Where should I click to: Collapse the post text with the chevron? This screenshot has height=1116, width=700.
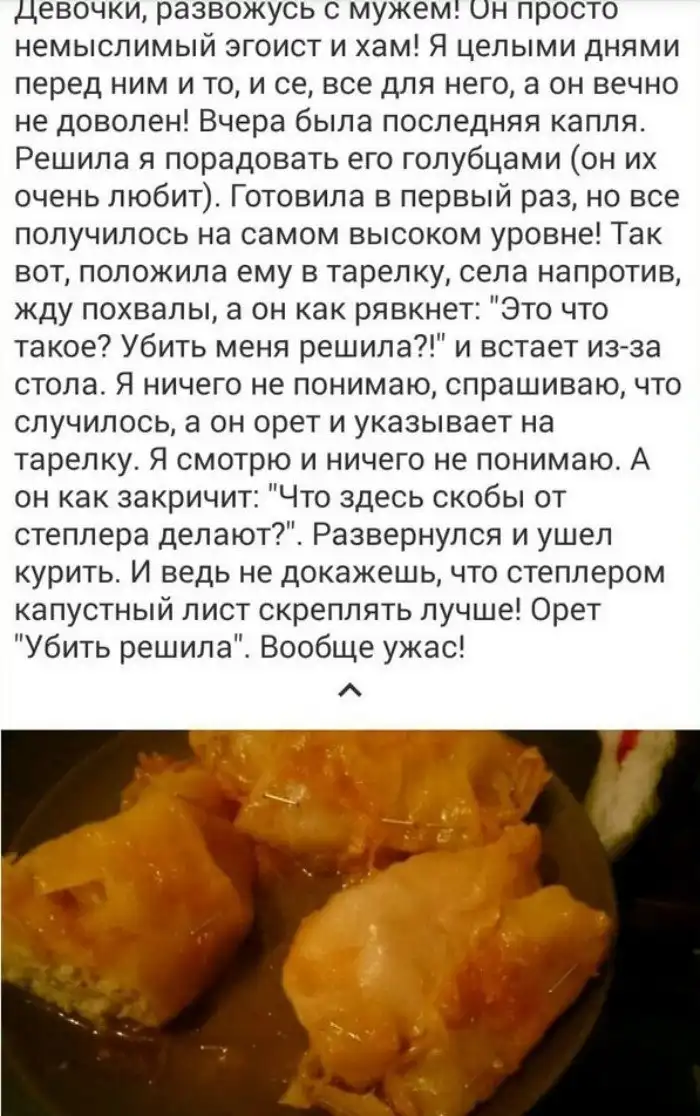tap(349, 693)
